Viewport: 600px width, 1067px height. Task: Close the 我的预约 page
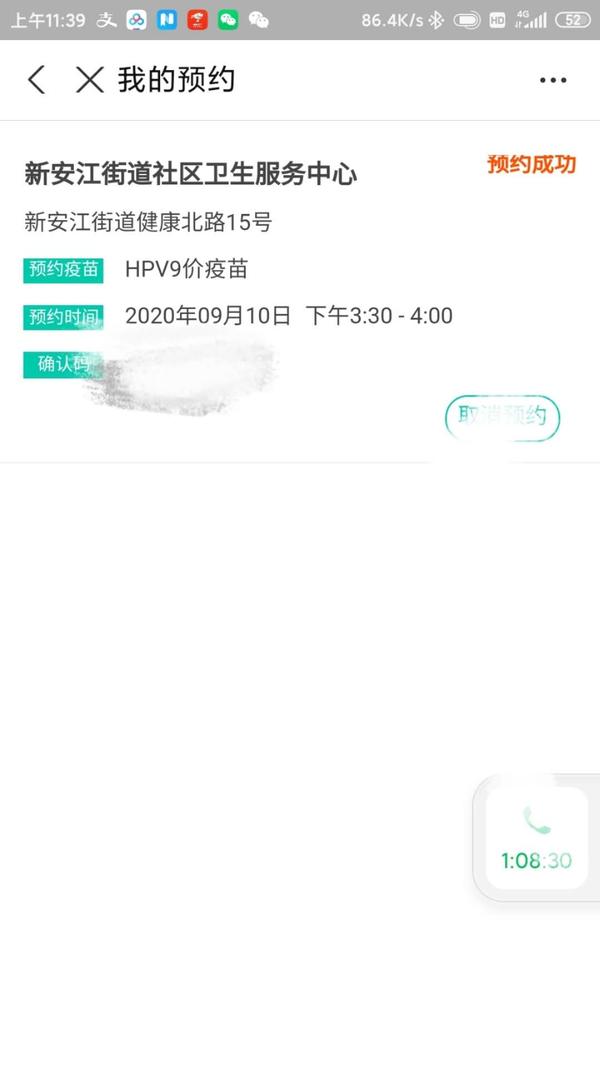[90, 80]
